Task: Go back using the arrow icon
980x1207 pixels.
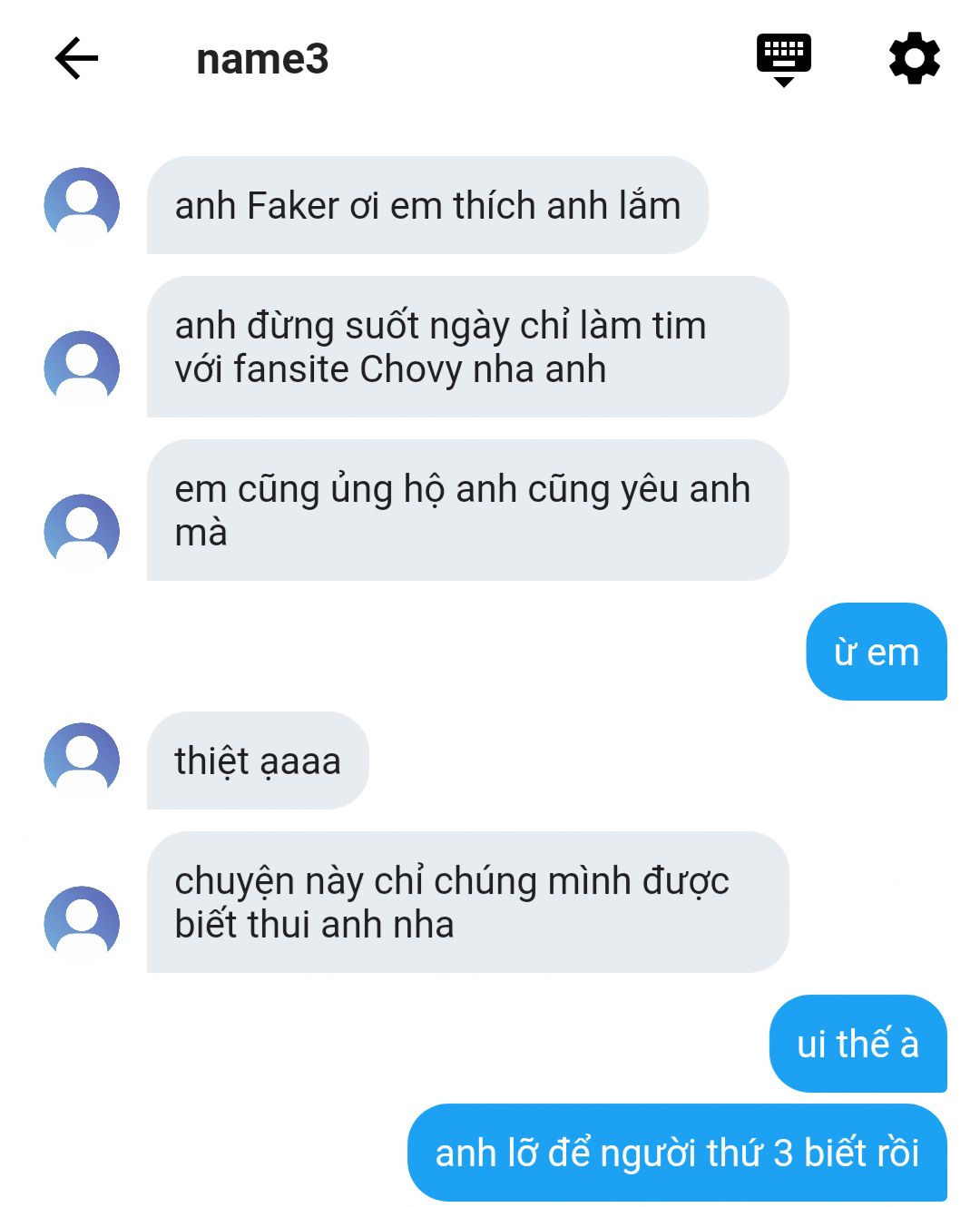Action: [x=76, y=59]
